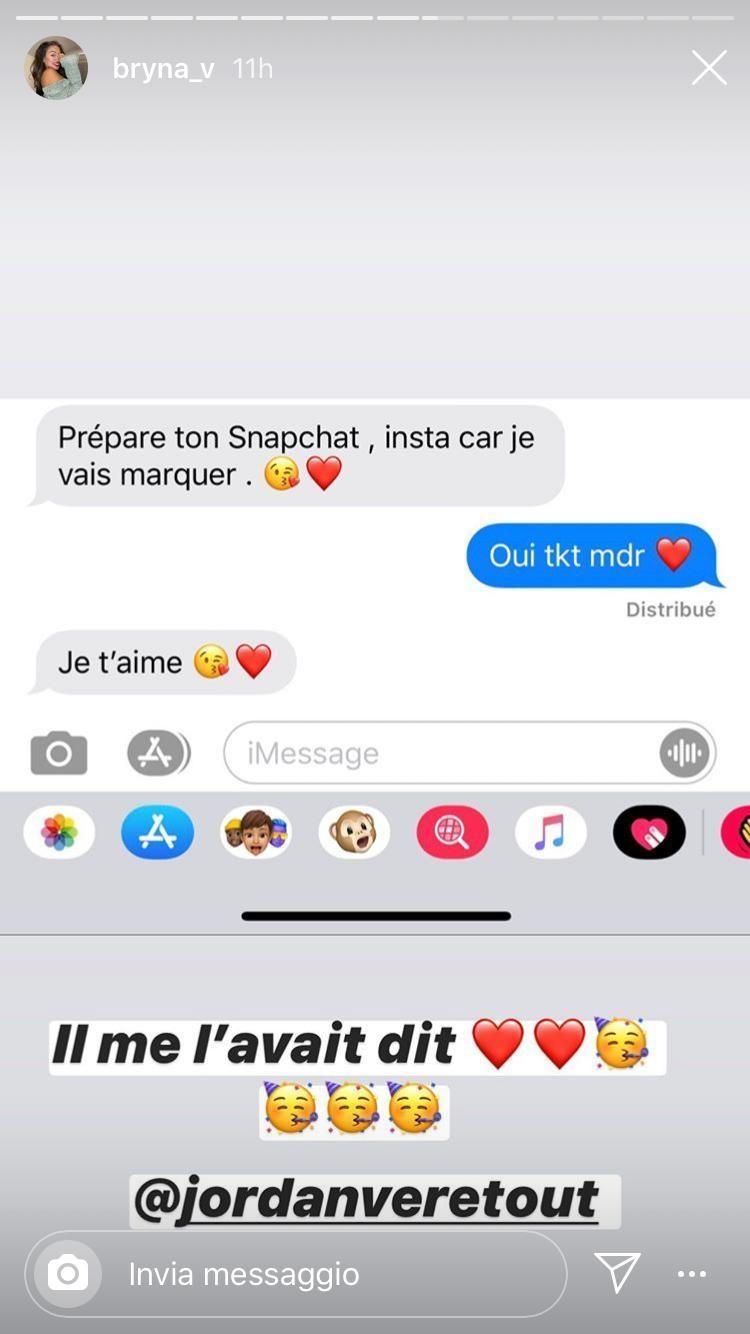Close the story viewer
750x1334 pixels.
click(709, 68)
